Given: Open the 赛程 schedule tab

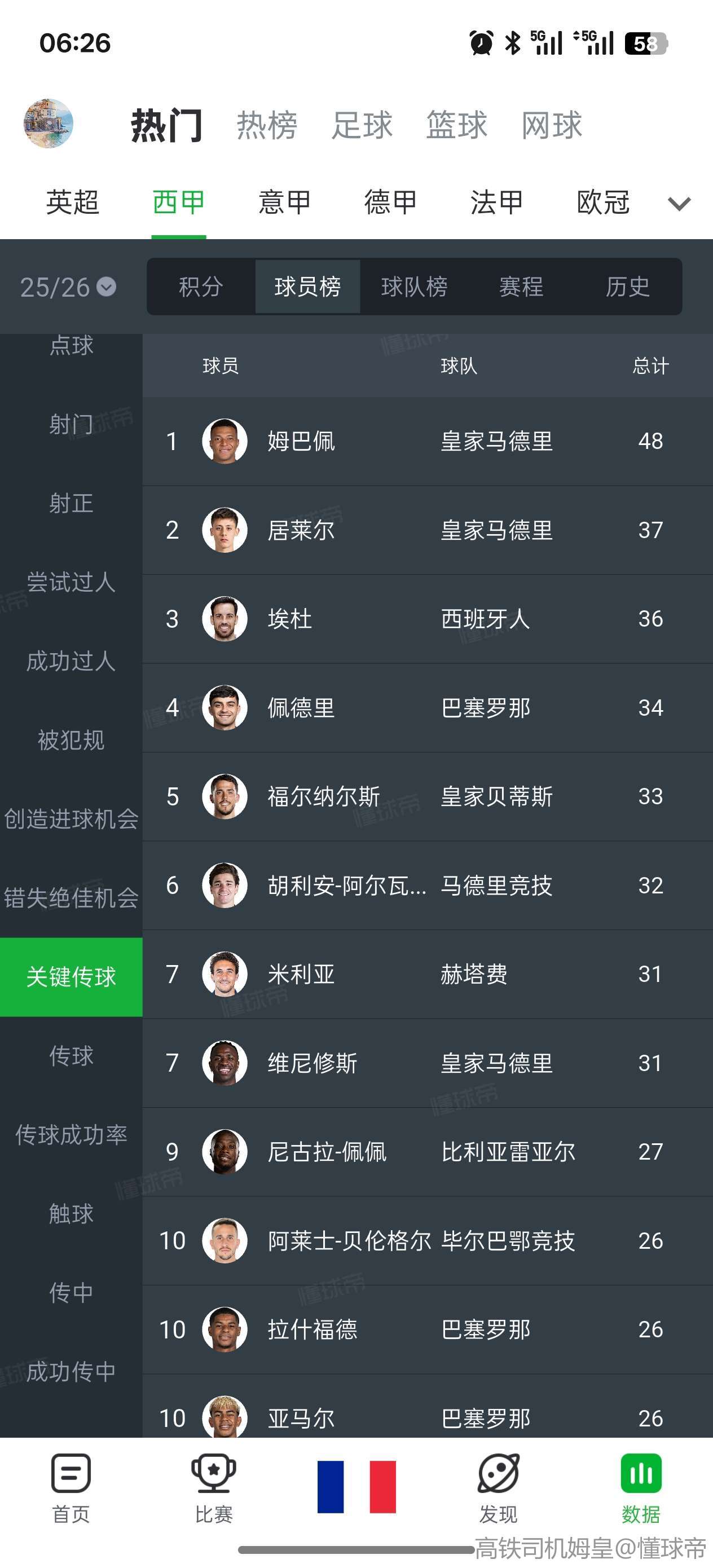Looking at the screenshot, I should click(521, 287).
